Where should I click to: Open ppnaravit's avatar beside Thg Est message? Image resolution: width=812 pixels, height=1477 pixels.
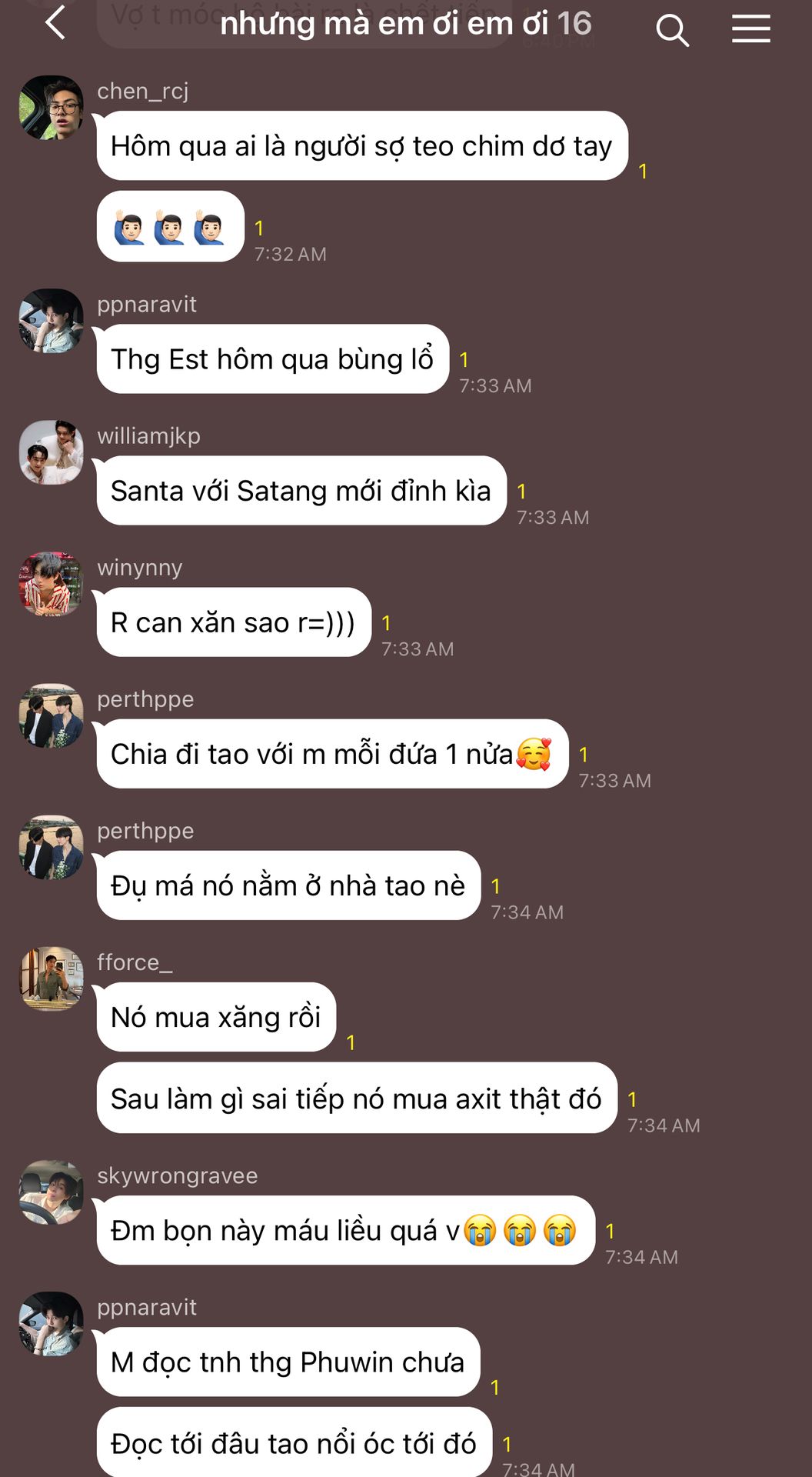coord(51,321)
